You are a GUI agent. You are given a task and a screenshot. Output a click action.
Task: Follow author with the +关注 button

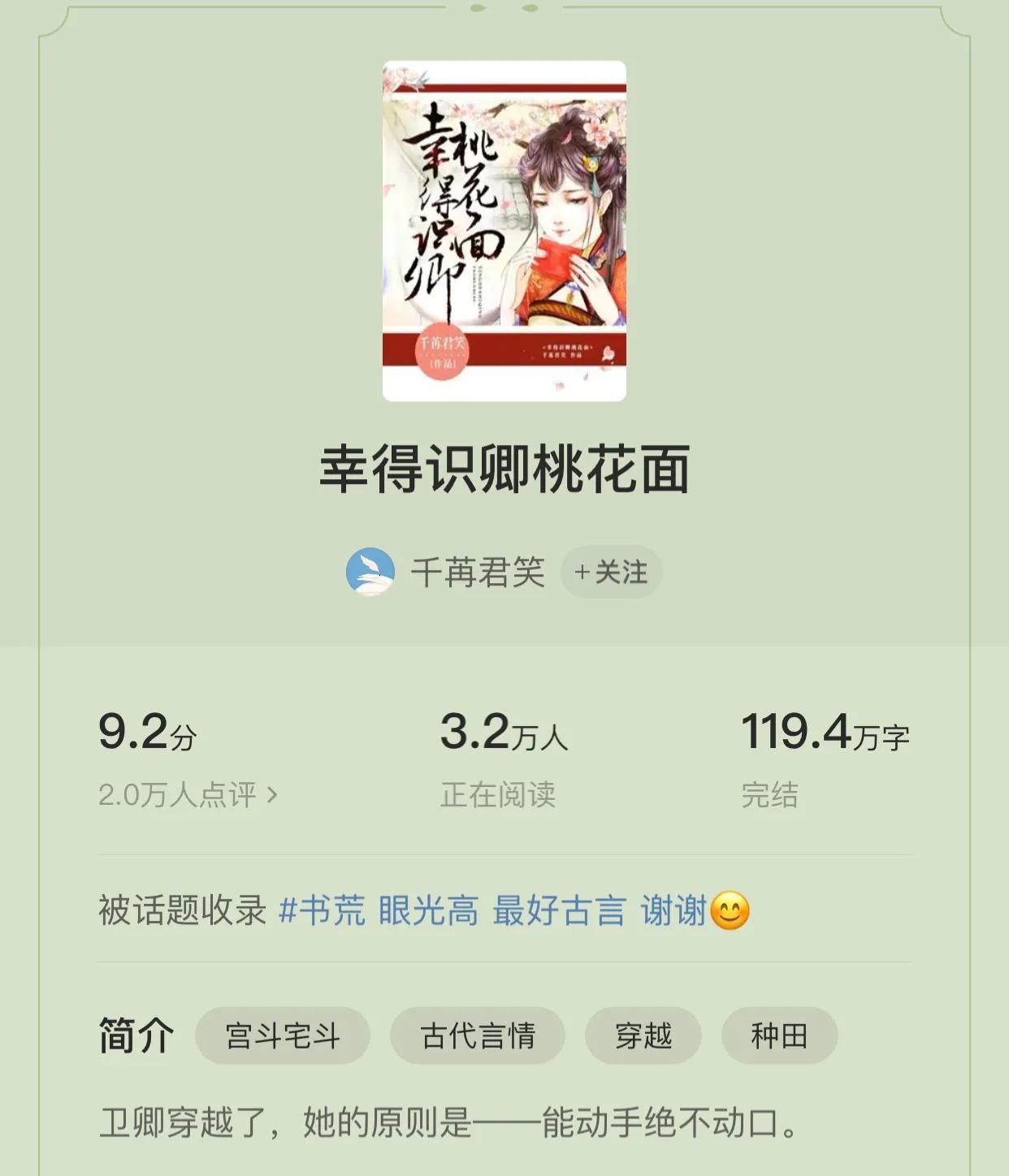pyautogui.click(x=611, y=573)
